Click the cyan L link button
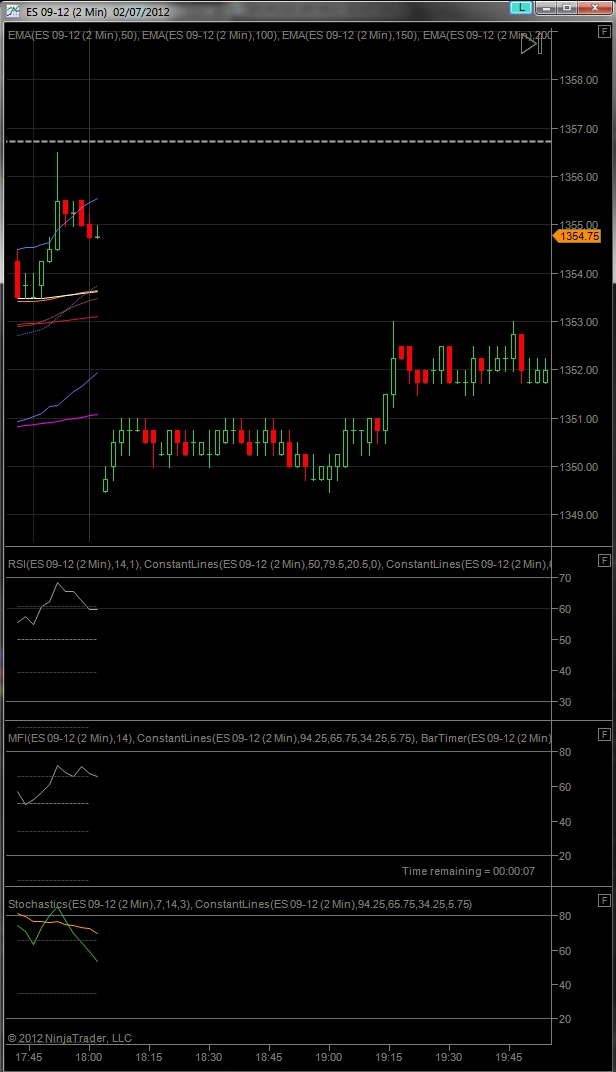The image size is (616, 1072). coord(521,9)
